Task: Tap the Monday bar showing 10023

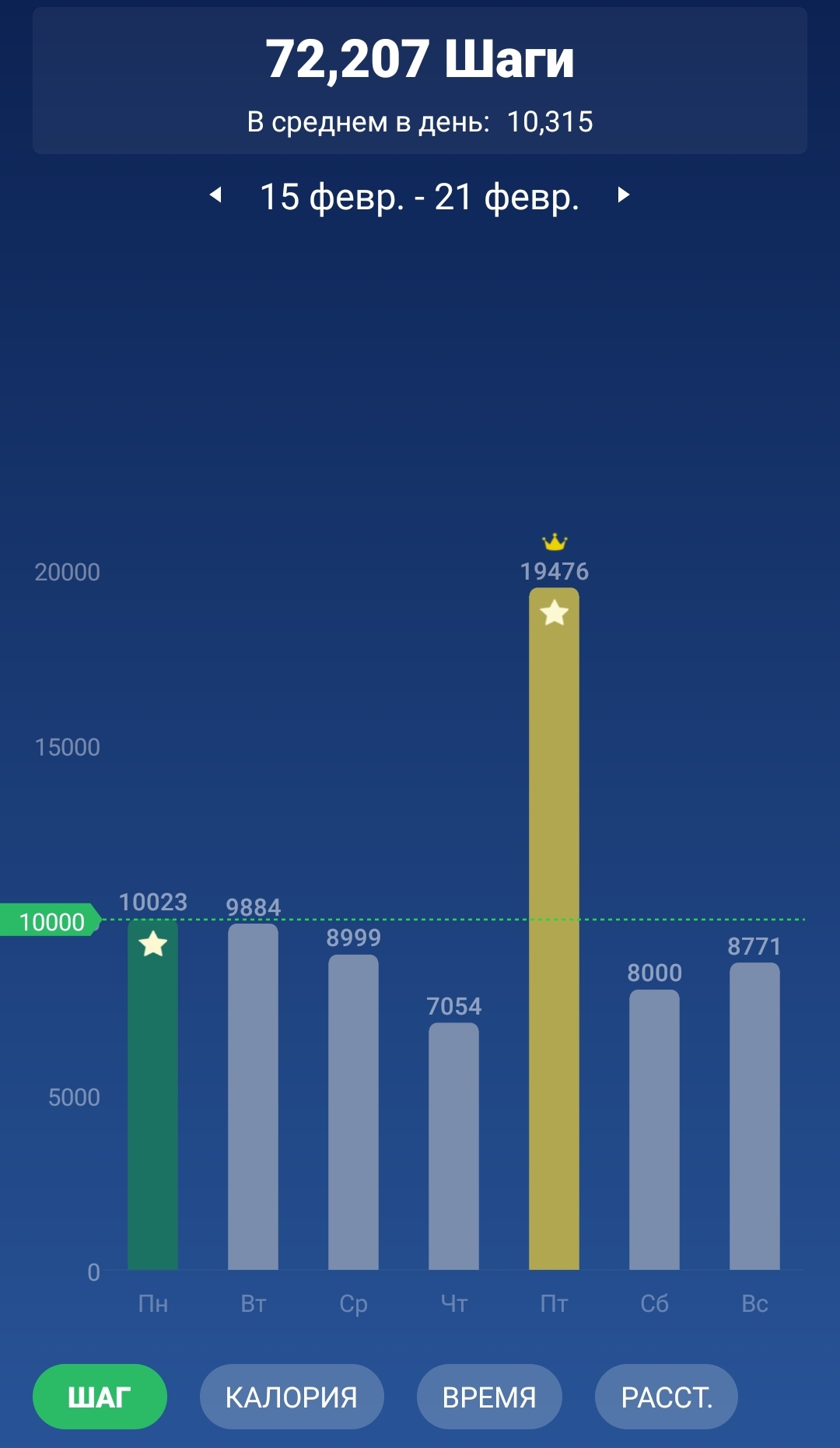Action: 152,1094
